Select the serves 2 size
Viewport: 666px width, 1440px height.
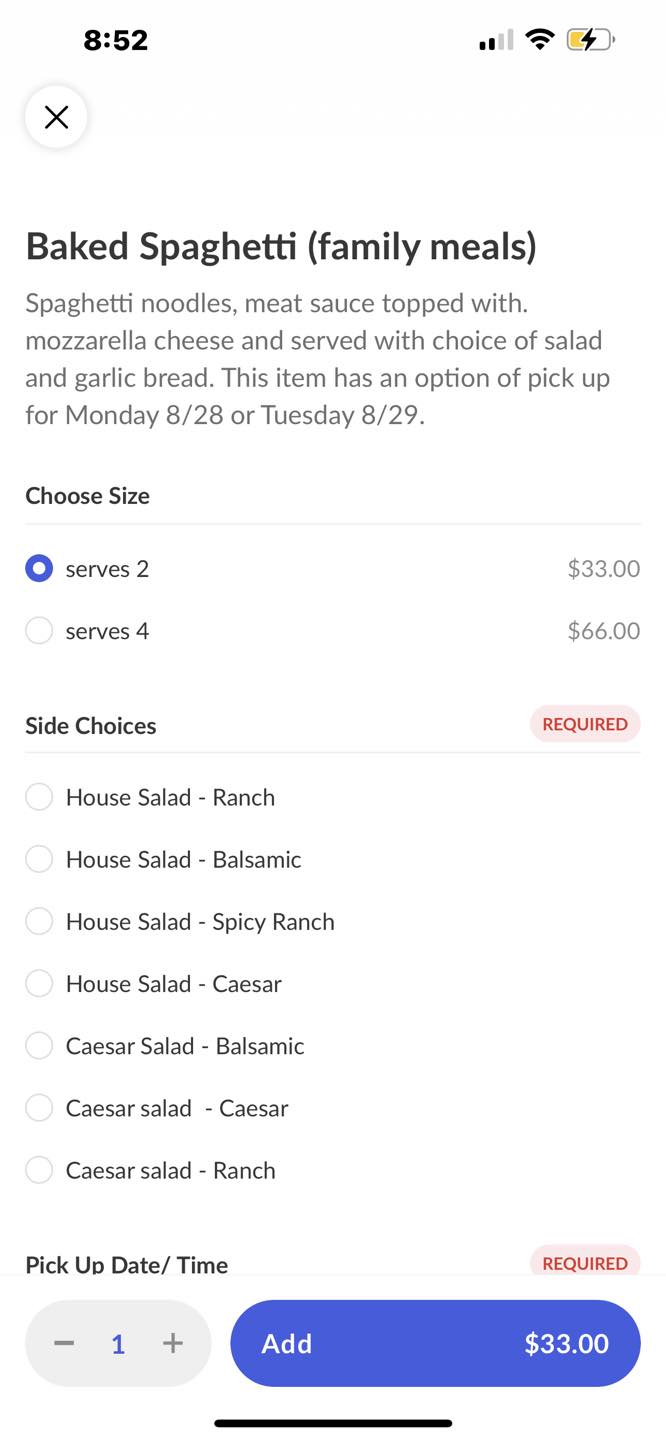tap(39, 569)
